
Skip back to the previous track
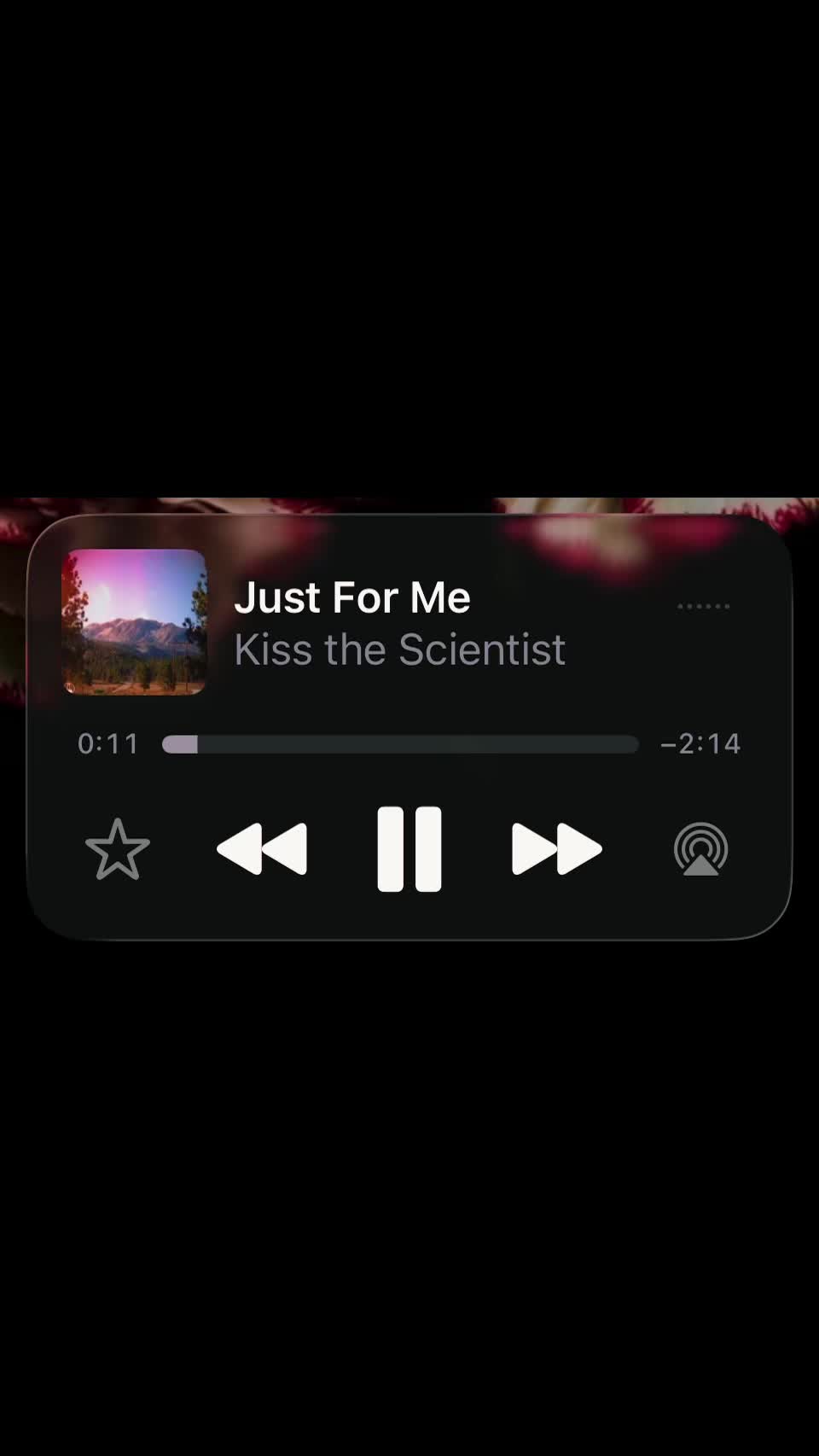point(262,848)
